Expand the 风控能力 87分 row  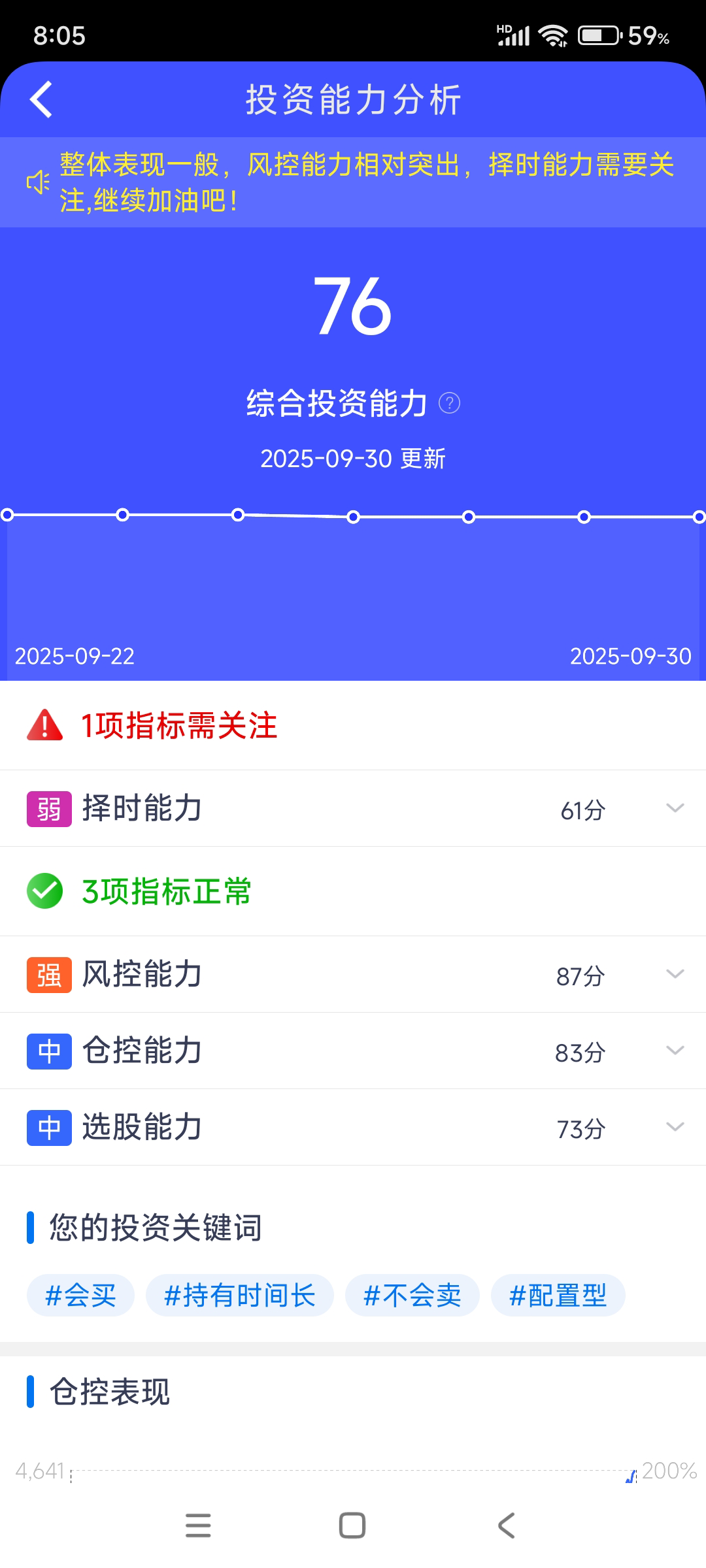pos(675,974)
